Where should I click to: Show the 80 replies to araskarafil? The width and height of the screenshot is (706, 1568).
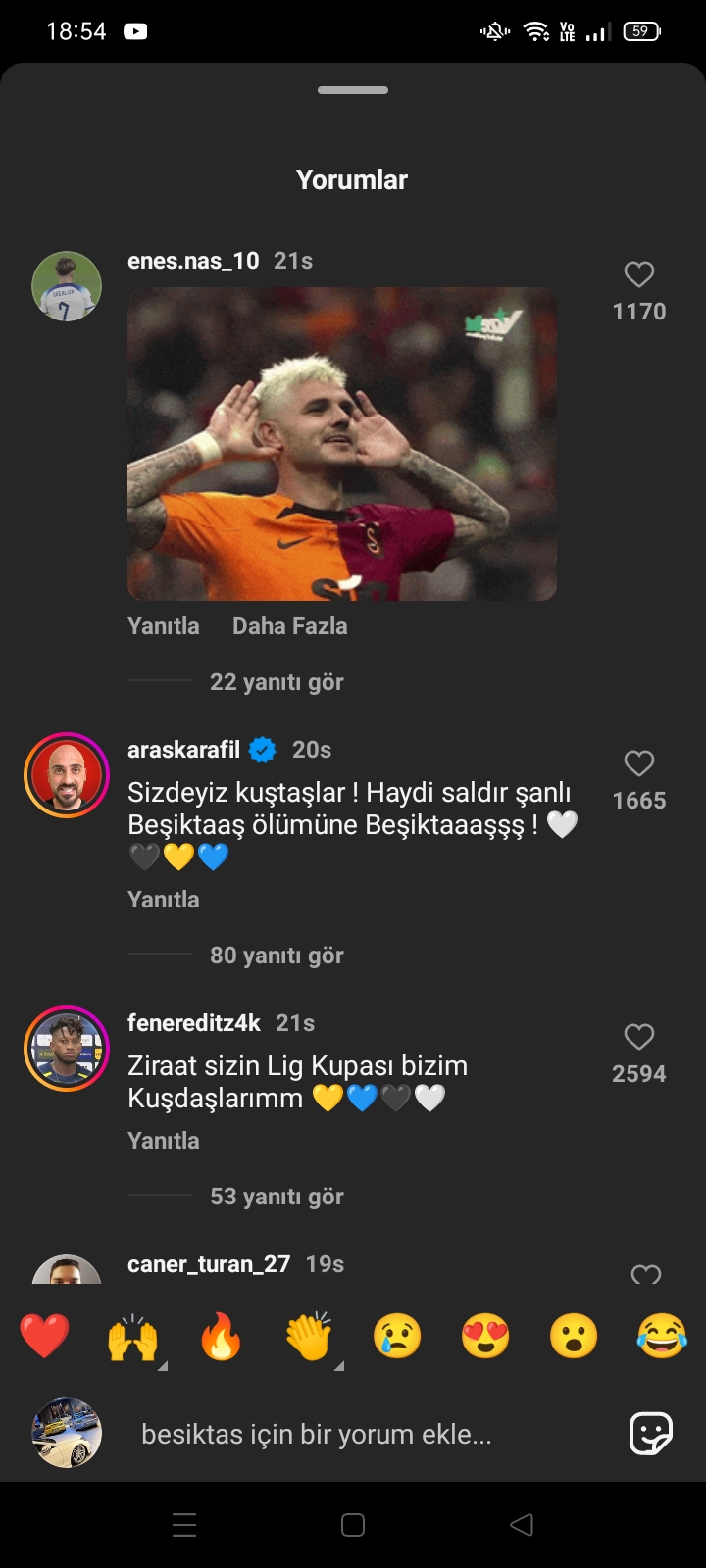(276, 955)
